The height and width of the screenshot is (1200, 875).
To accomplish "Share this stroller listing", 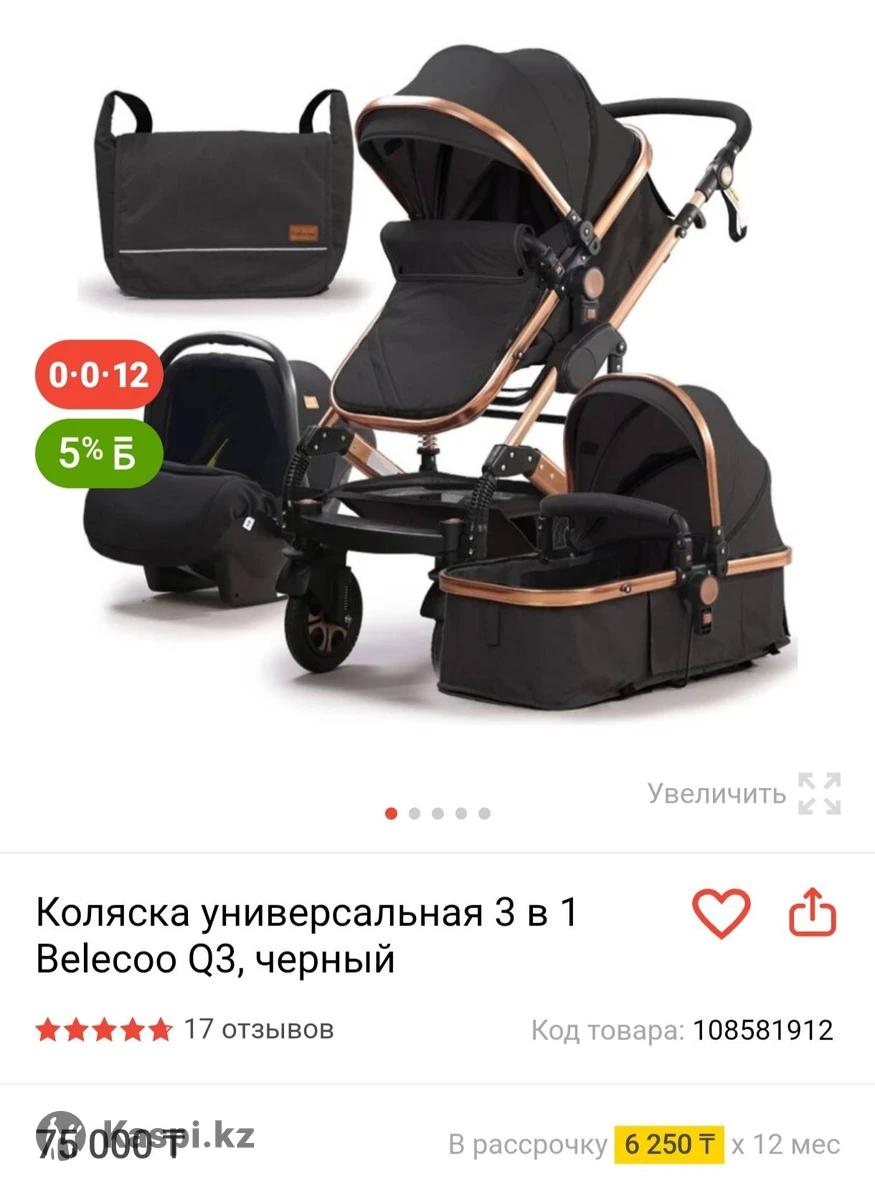I will click(812, 913).
